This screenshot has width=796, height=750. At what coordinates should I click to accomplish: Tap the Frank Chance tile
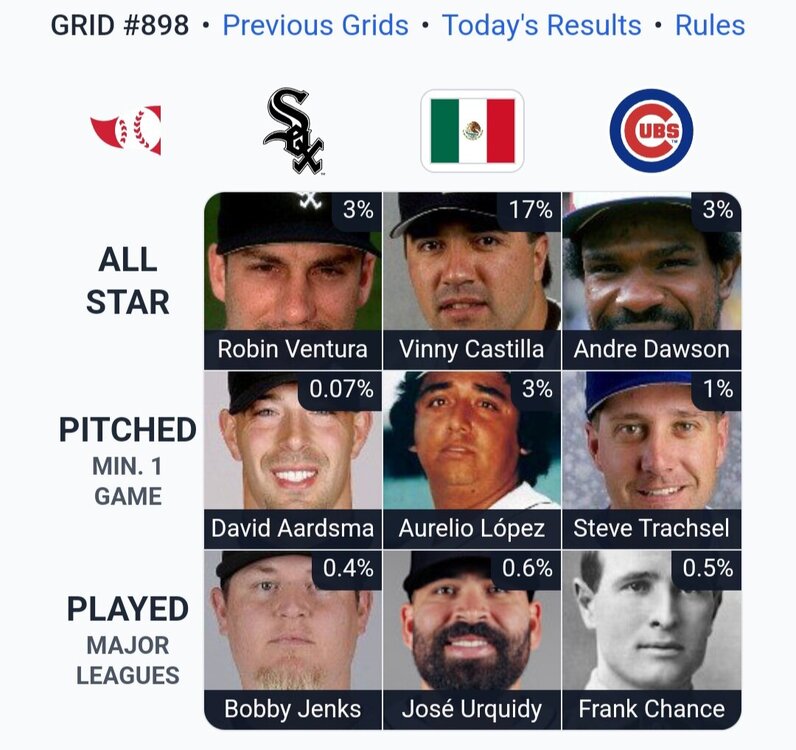[x=651, y=639]
